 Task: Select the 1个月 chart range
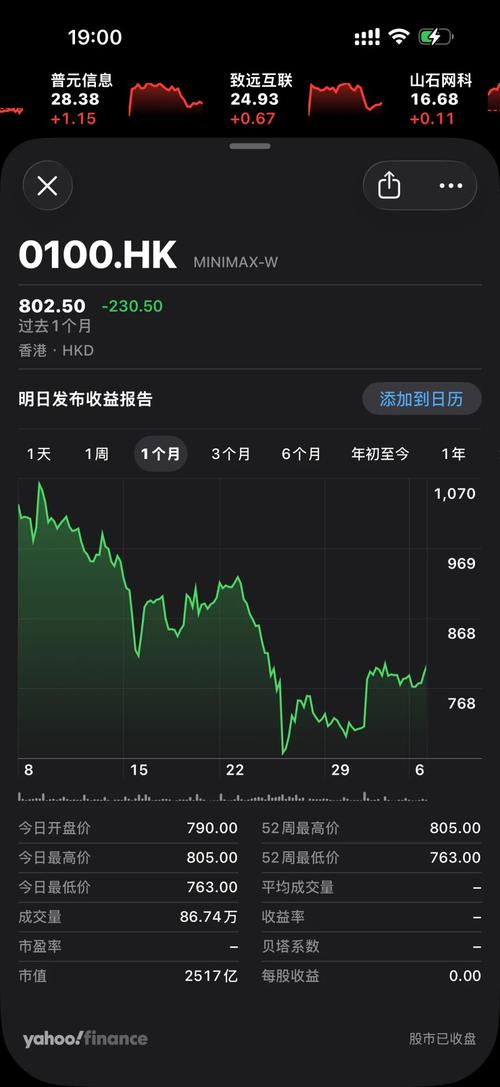click(160, 454)
